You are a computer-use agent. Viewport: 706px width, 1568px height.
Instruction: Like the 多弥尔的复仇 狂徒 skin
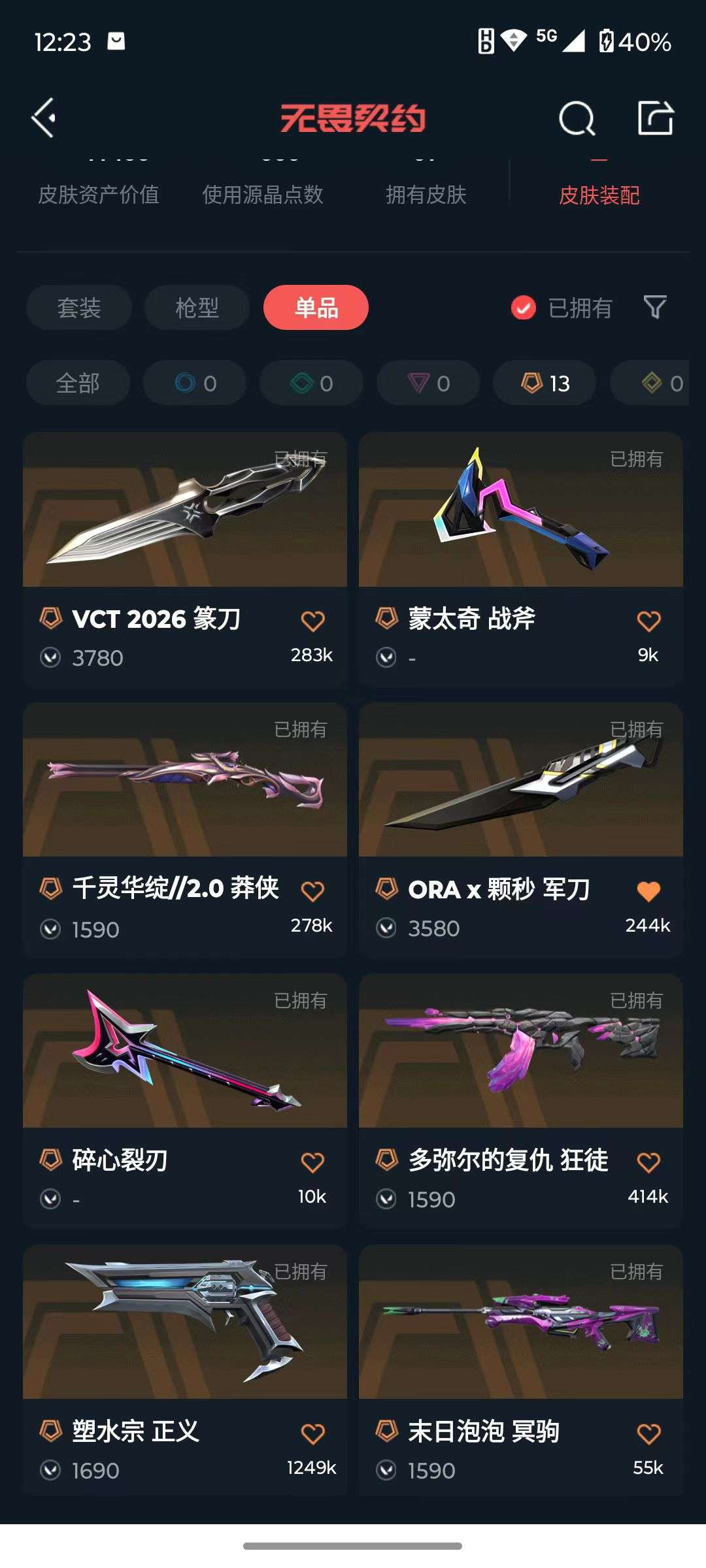click(648, 1162)
